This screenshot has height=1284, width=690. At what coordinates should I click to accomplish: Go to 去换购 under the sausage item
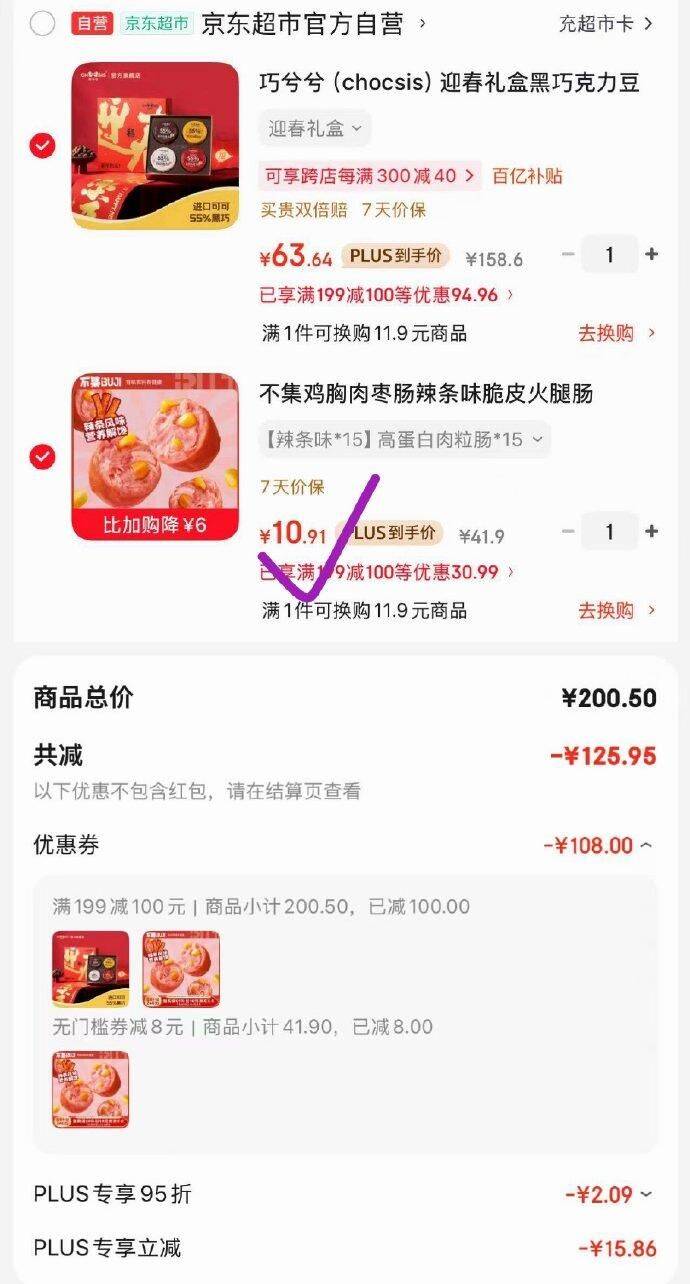click(615, 610)
